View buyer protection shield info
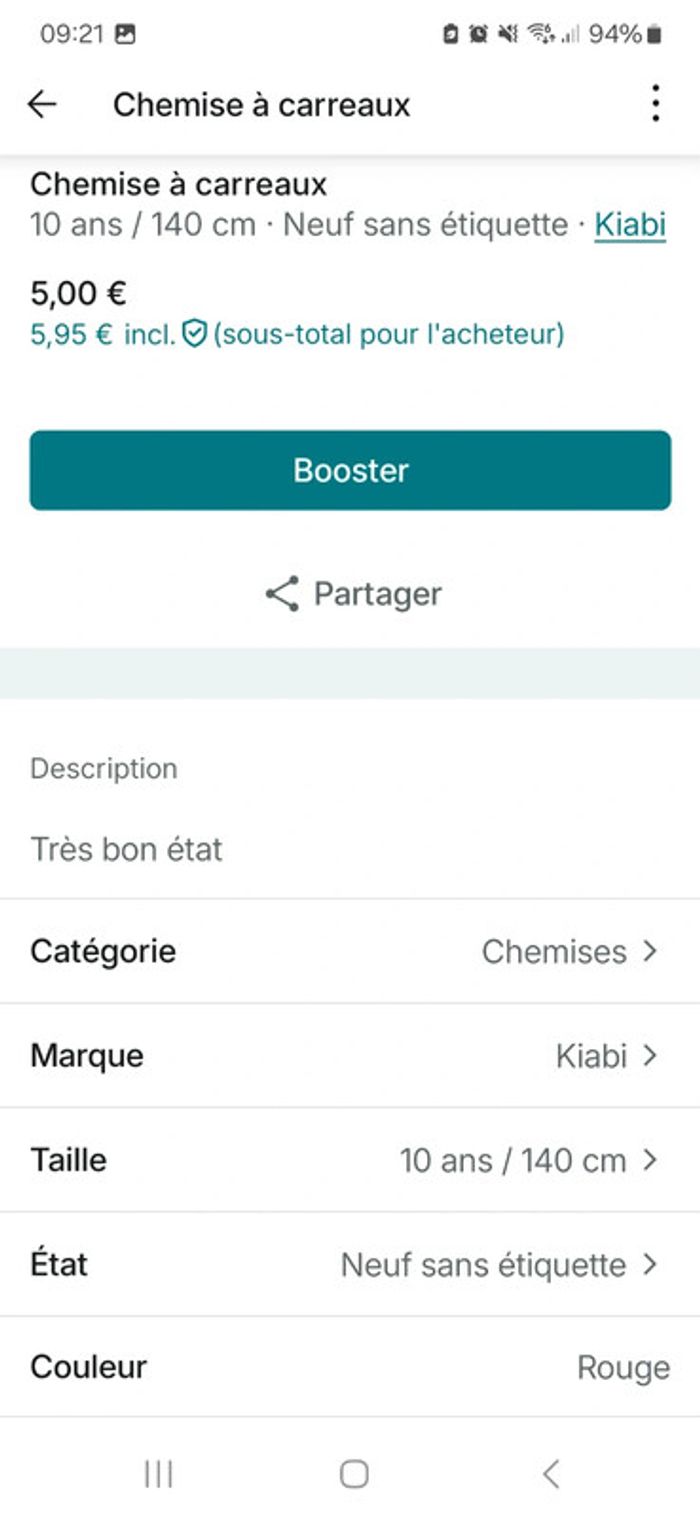This screenshot has width=700, height=1518. [x=194, y=334]
